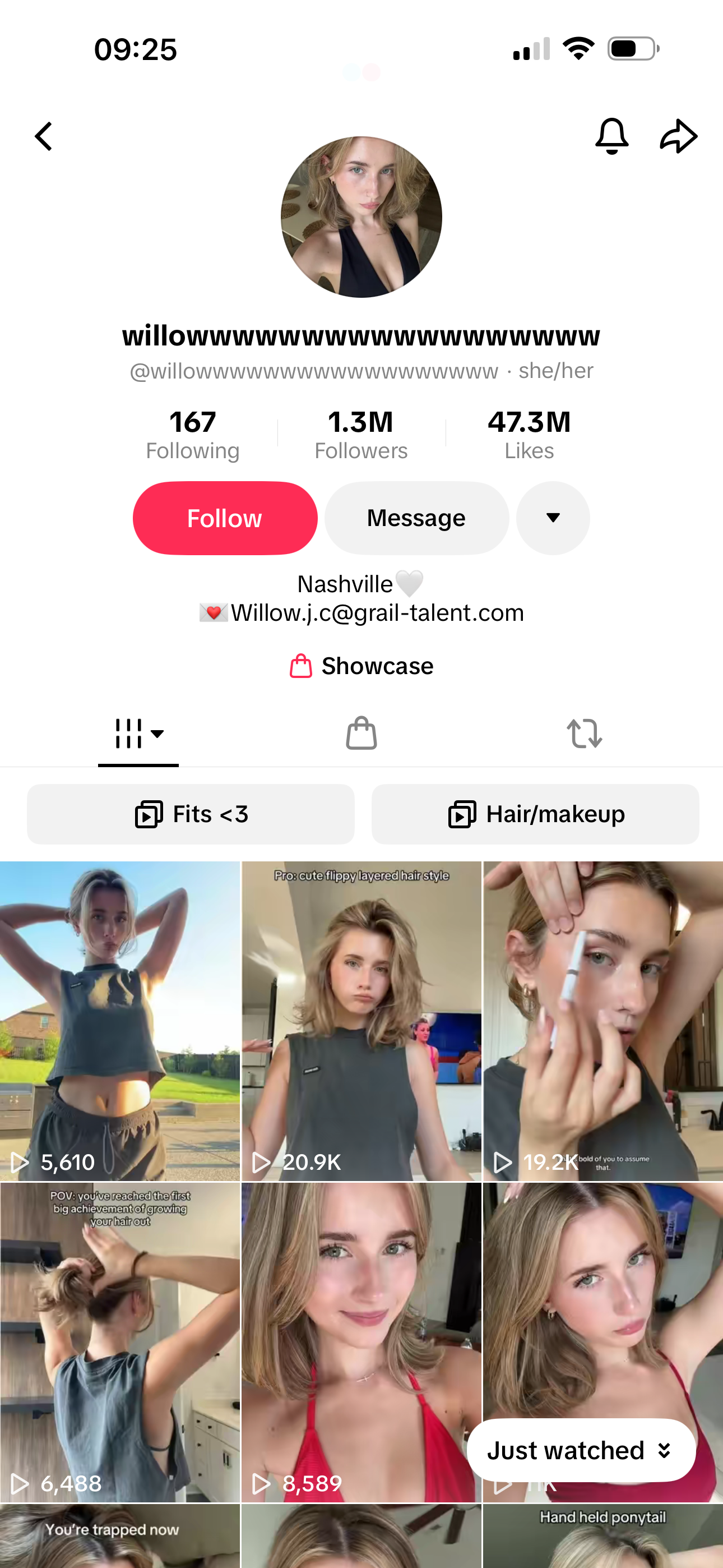
Task: View the 1.3M Followers list
Action: [361, 435]
